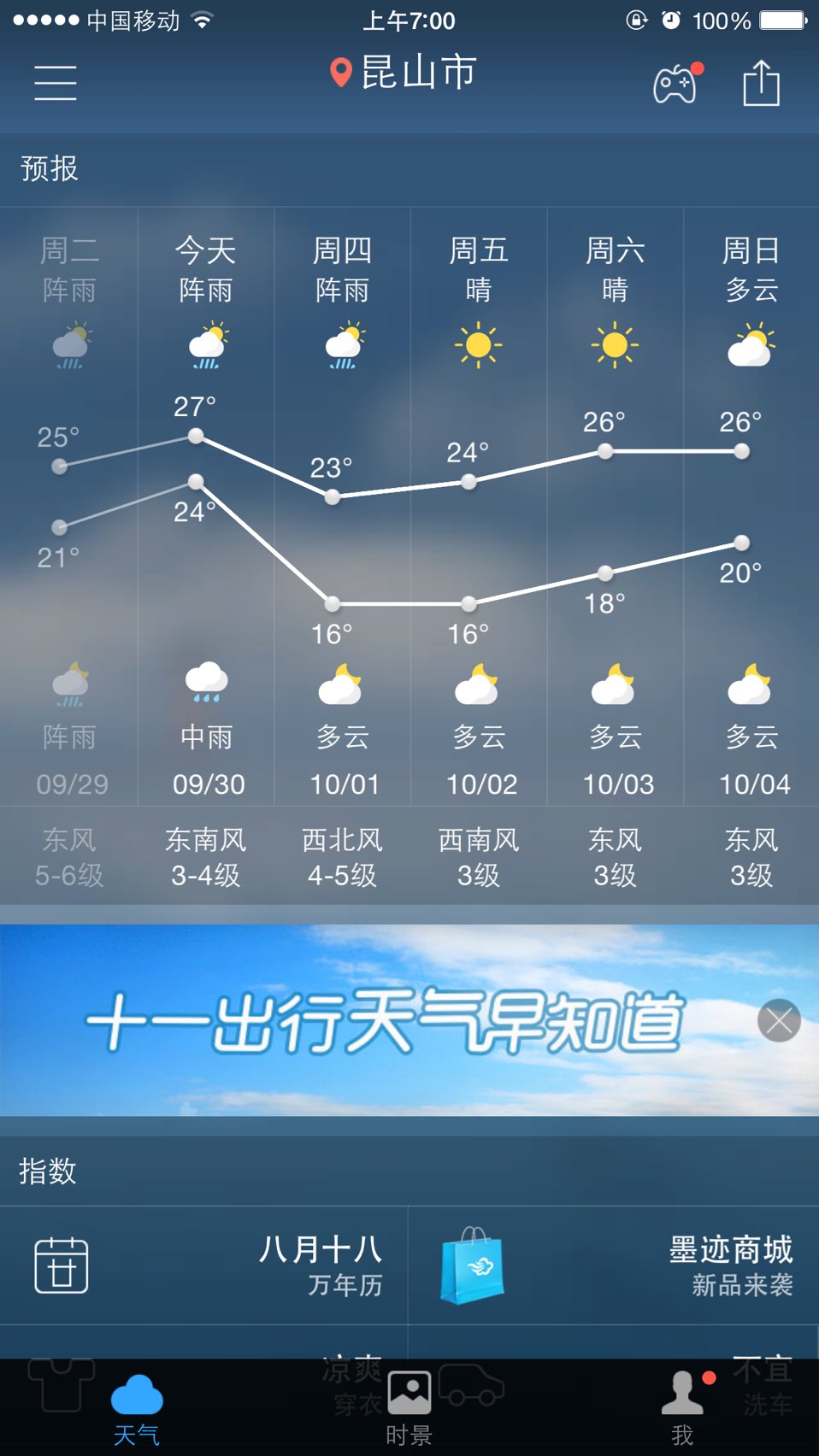
Task: Open the hamburger menu
Action: 56,83
